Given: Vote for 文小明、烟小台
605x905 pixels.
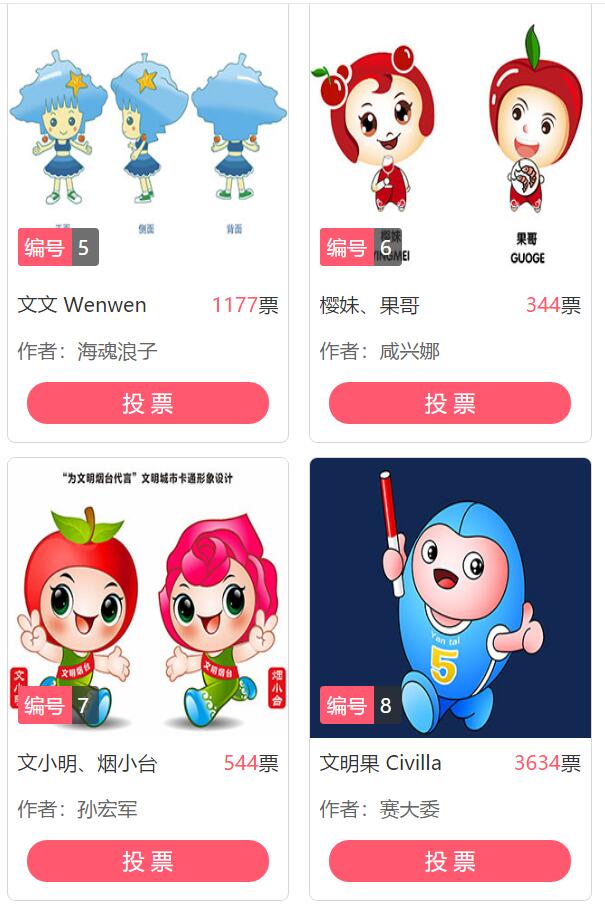Looking at the screenshot, I should click(x=148, y=861).
